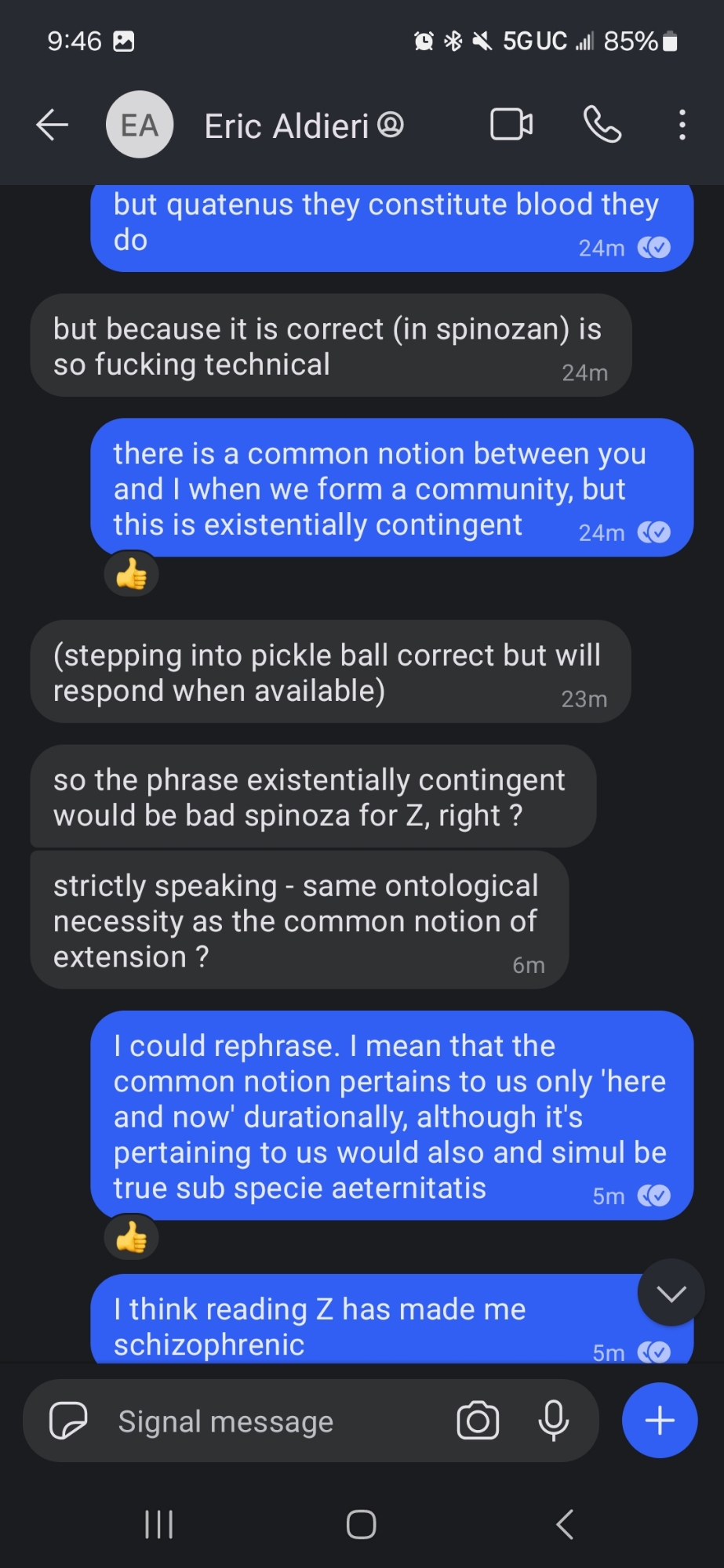Start a voice call with Eric
The width and height of the screenshot is (724, 1568).
[602, 125]
